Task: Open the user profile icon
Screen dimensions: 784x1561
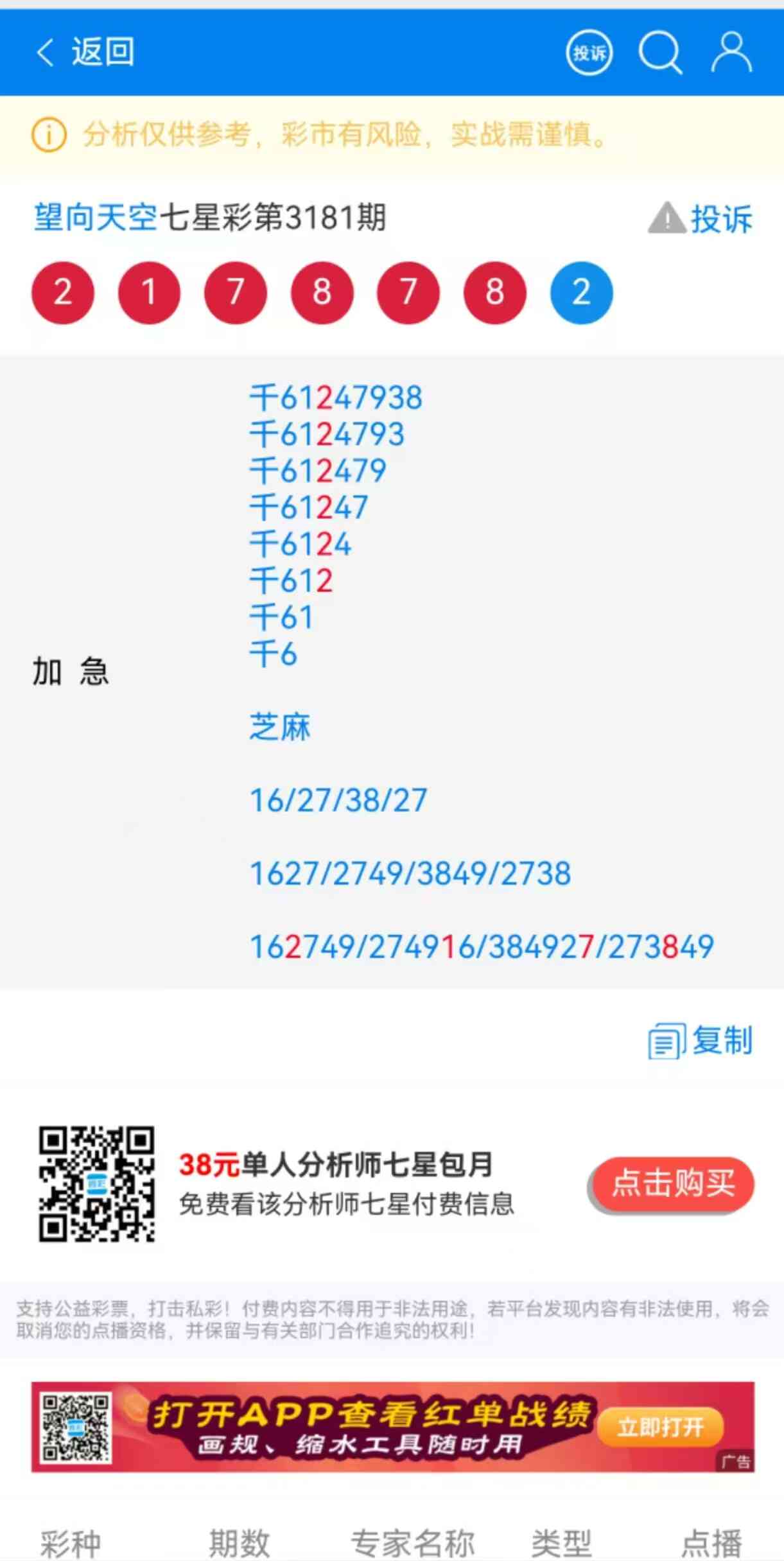Action: 731,53
